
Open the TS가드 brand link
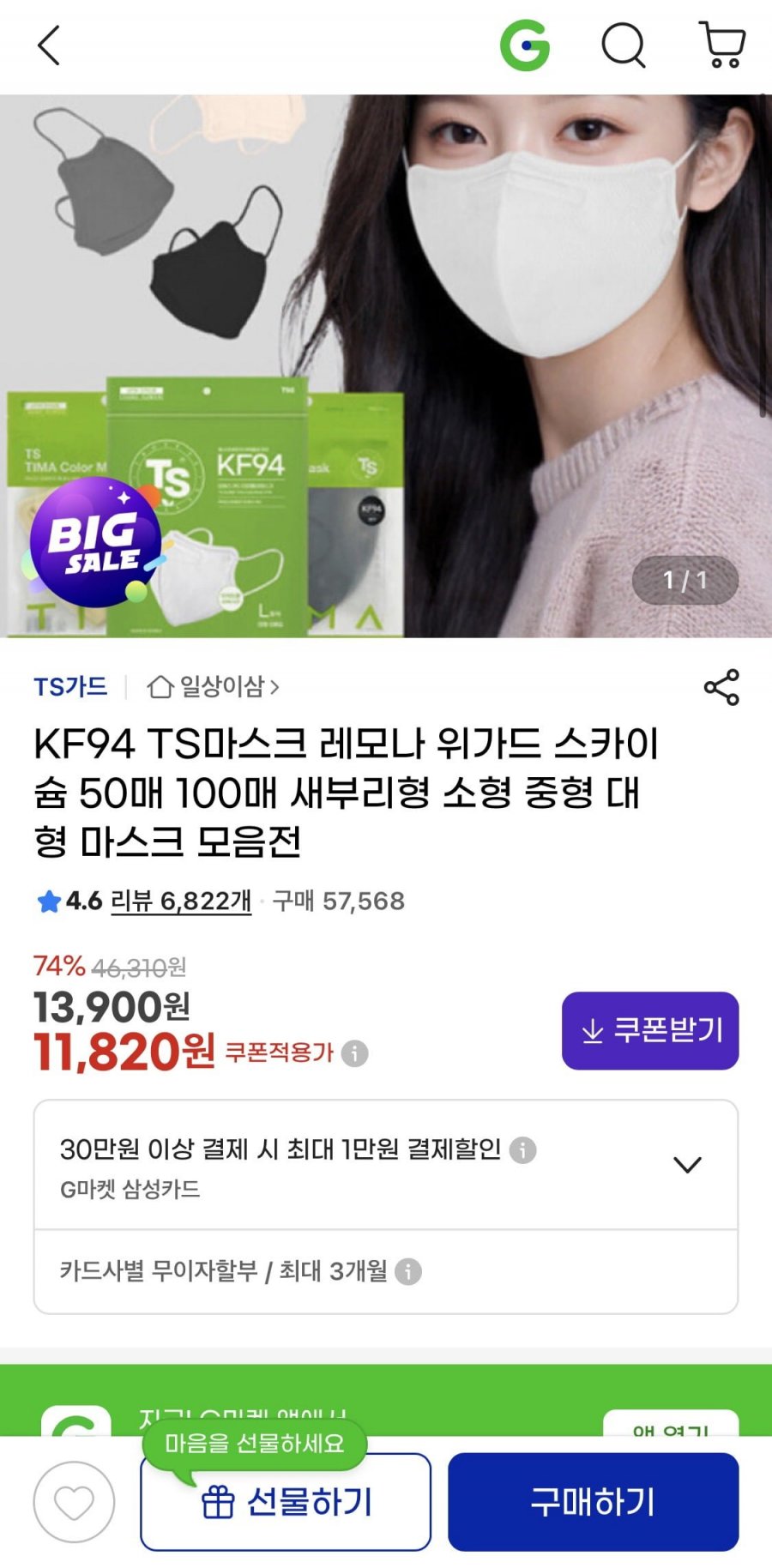(x=70, y=687)
